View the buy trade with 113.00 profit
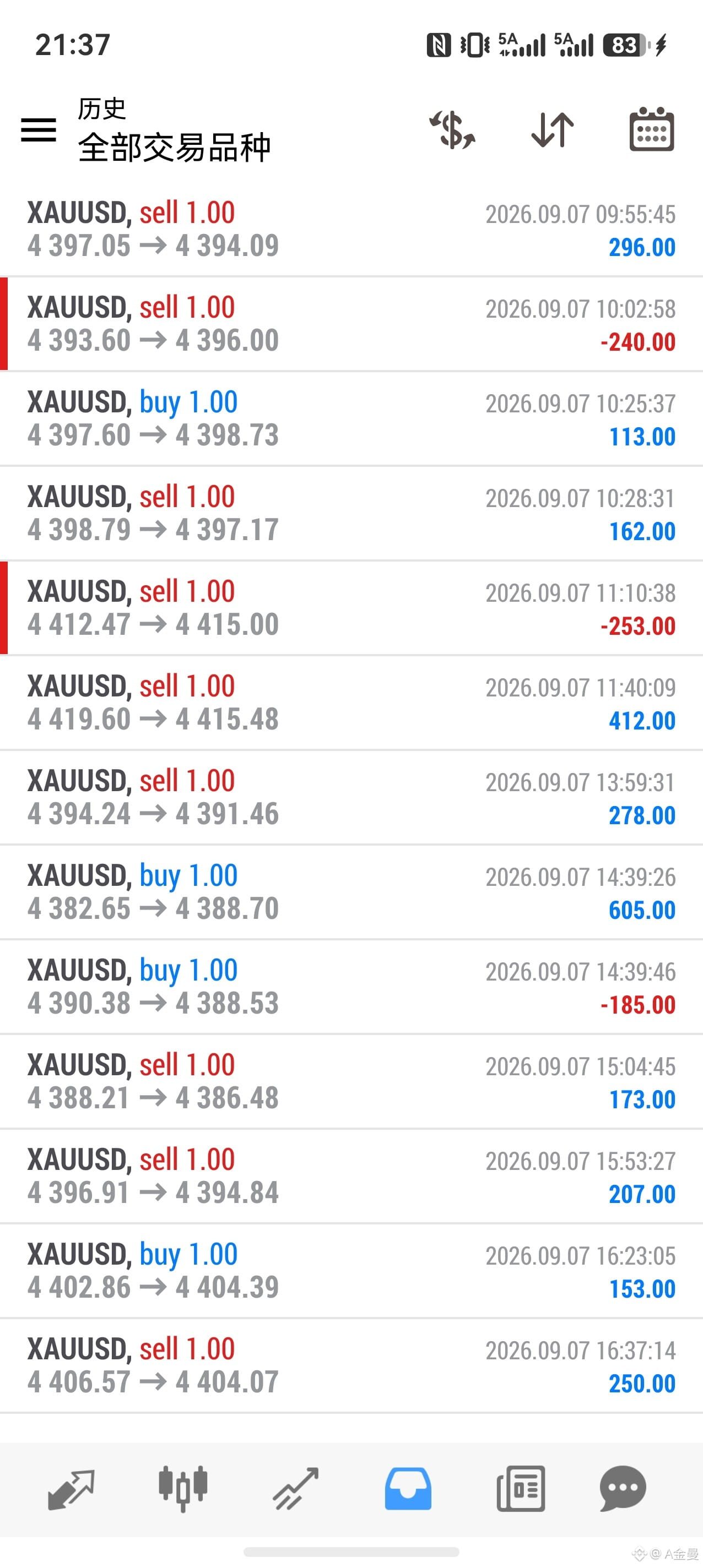The height and width of the screenshot is (1568, 703). (x=351, y=419)
